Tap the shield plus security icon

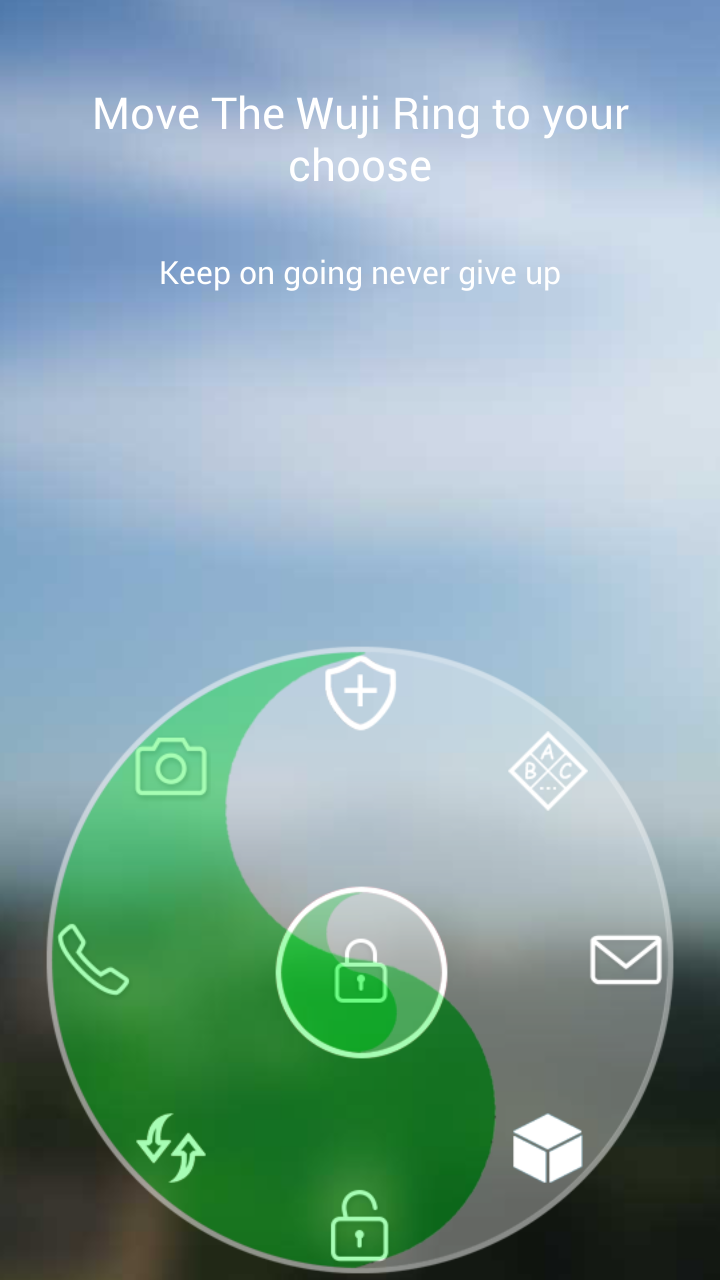tap(360, 690)
